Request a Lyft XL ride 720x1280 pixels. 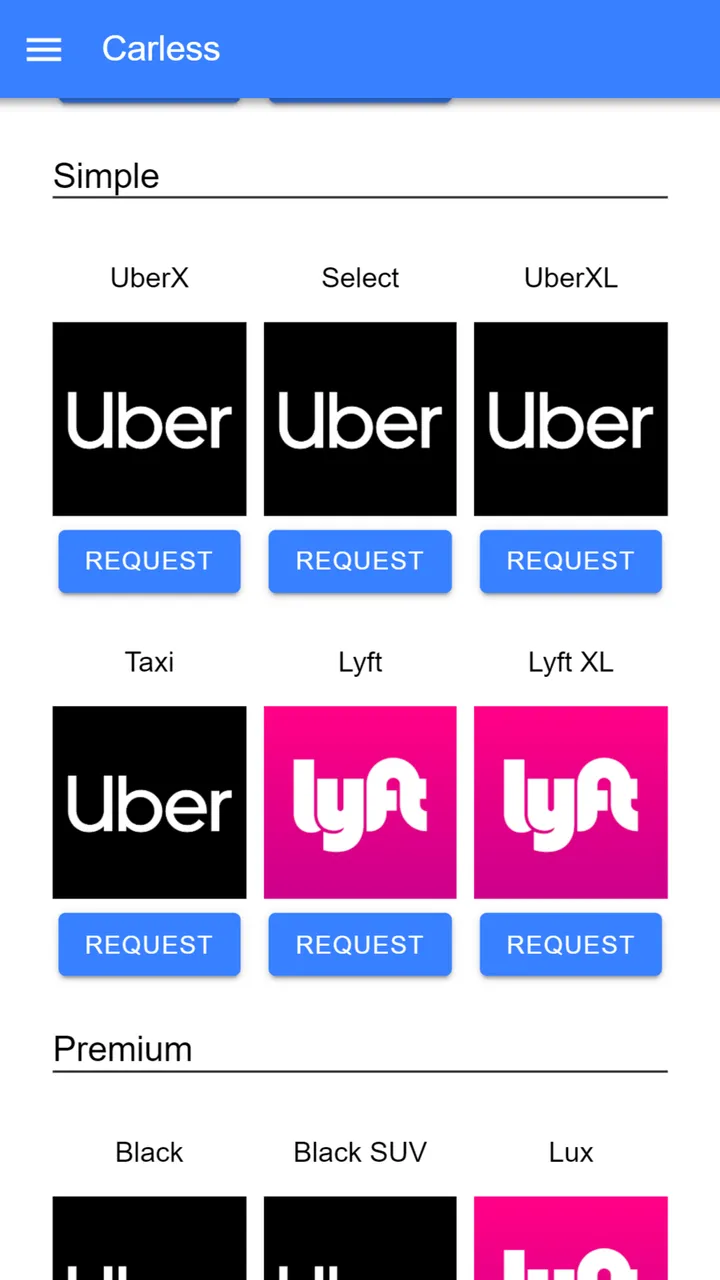click(570, 945)
